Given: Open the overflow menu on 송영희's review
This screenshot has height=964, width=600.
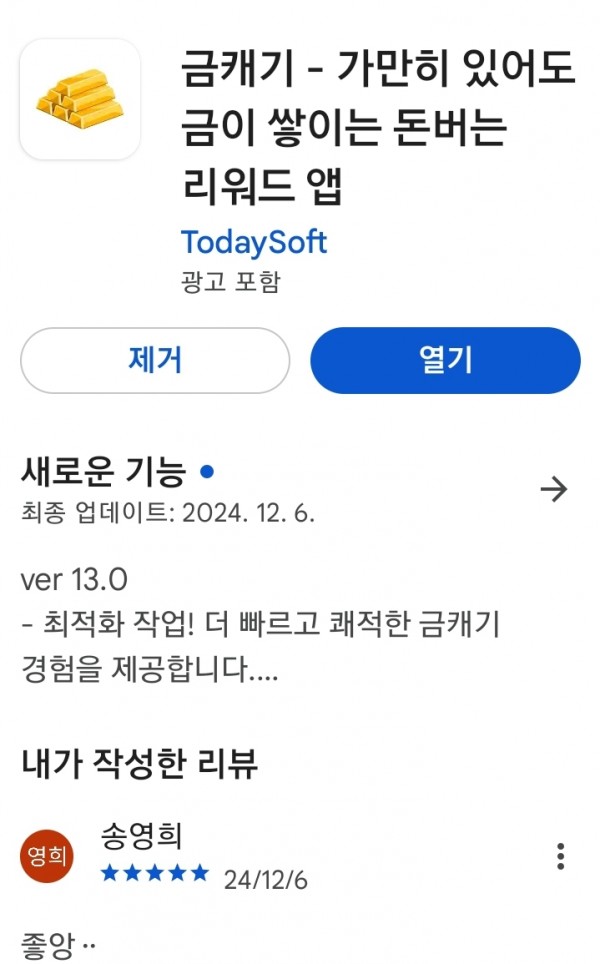Looking at the screenshot, I should [x=560, y=856].
